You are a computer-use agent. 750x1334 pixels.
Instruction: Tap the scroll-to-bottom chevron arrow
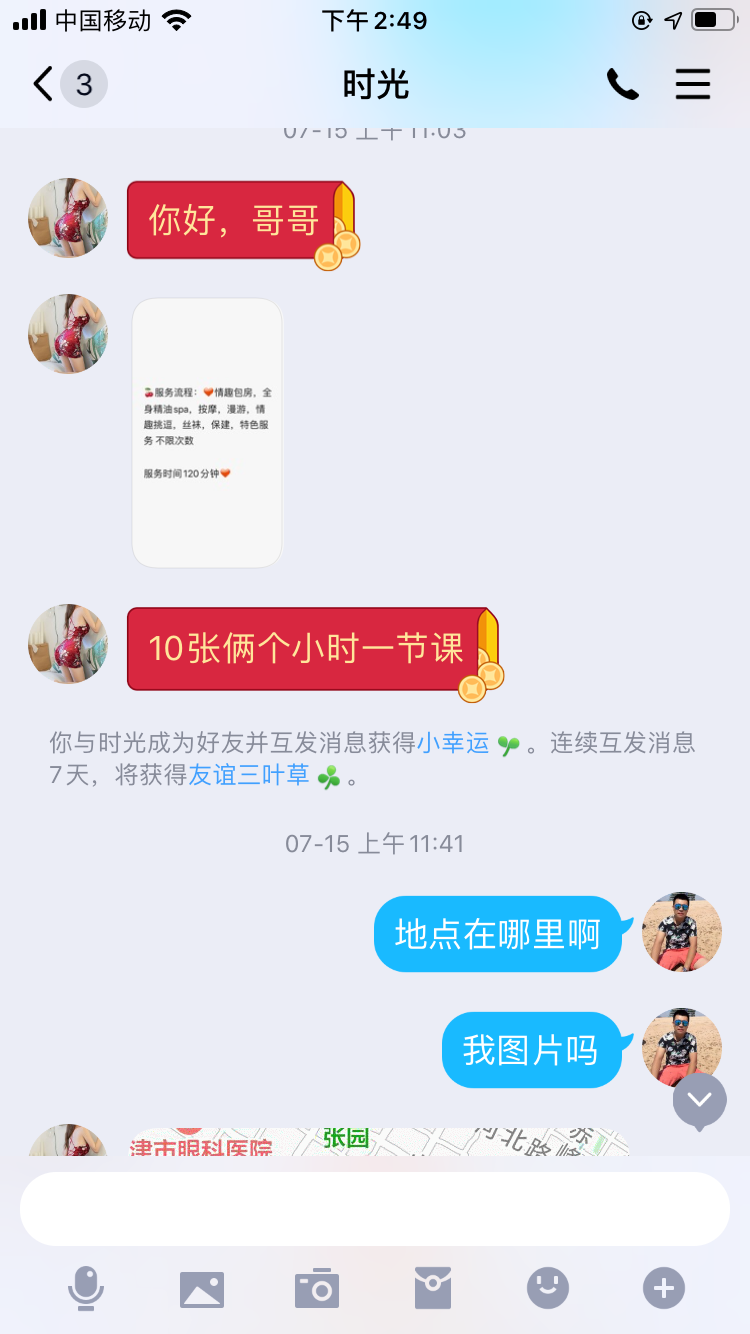[699, 1100]
